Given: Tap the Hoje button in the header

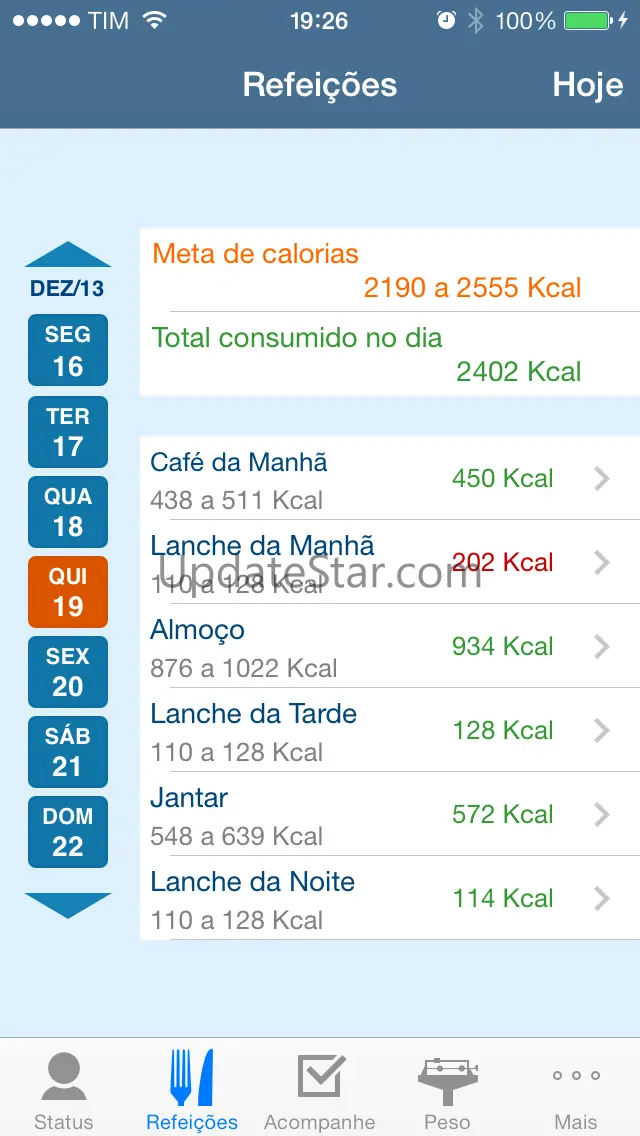Looking at the screenshot, I should click(587, 85).
